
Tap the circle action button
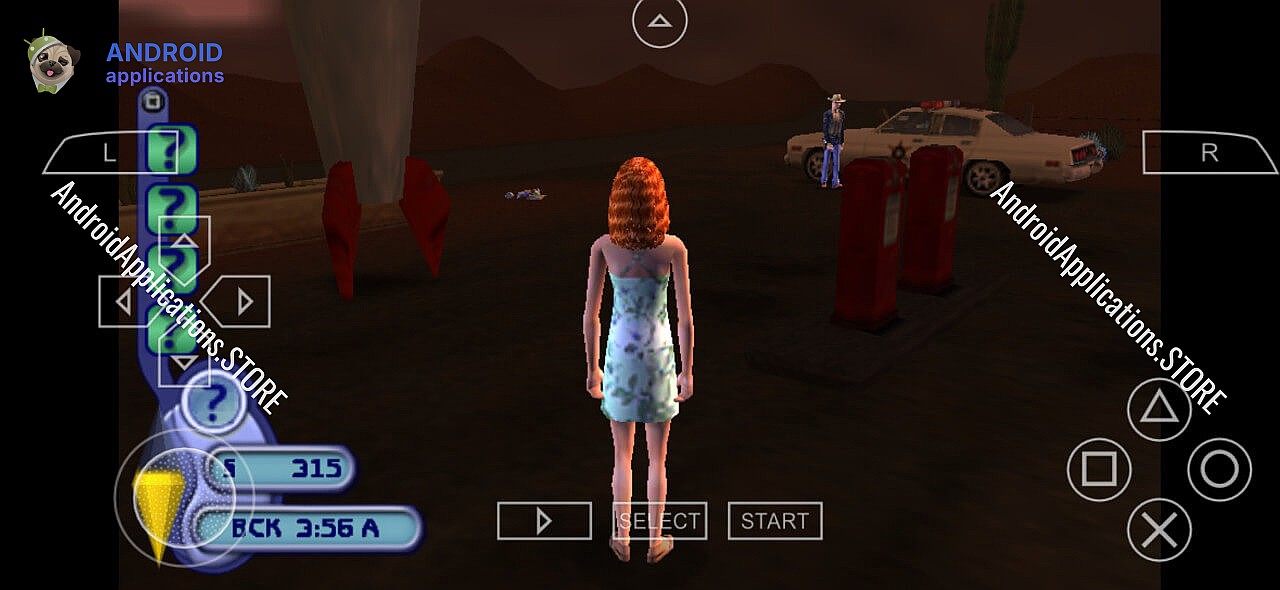click(1219, 469)
